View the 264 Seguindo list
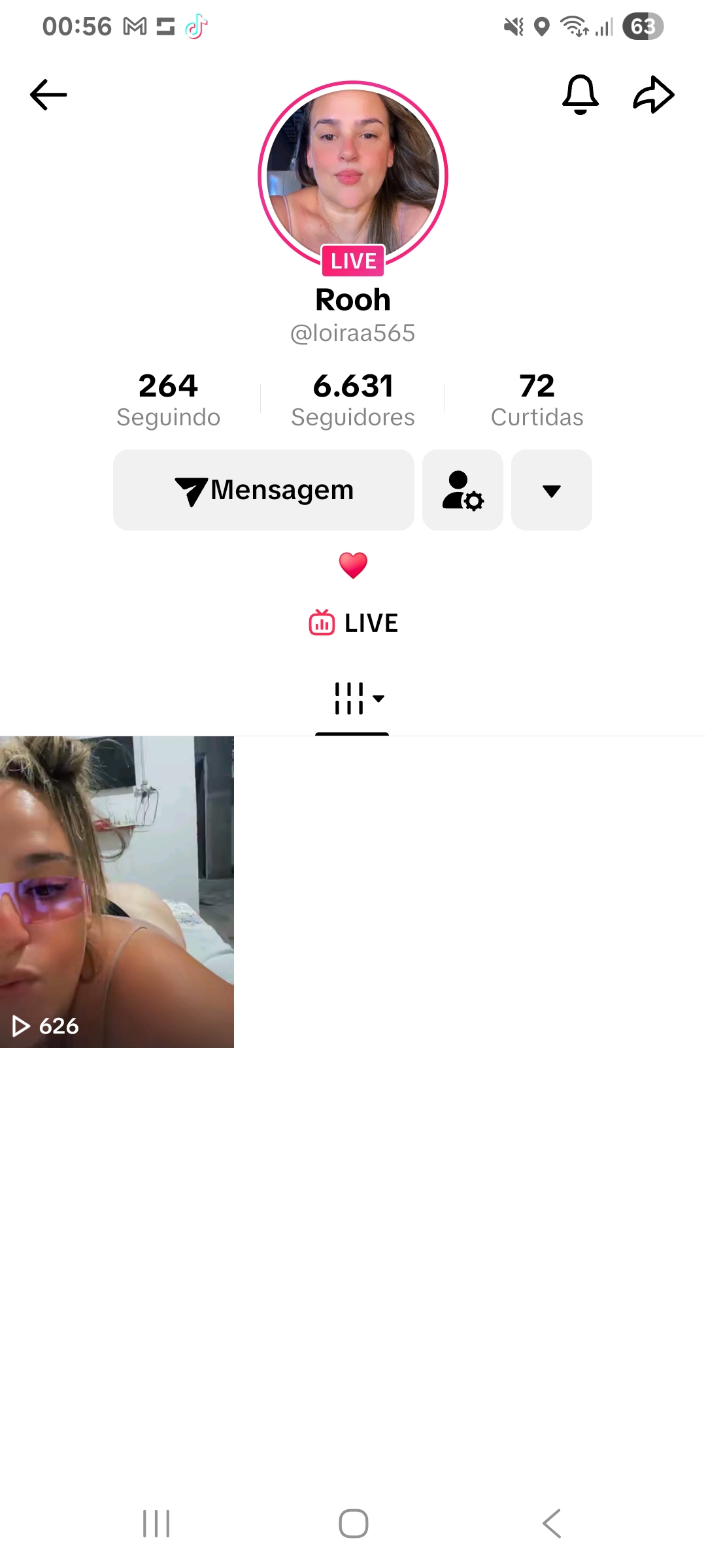 169,399
